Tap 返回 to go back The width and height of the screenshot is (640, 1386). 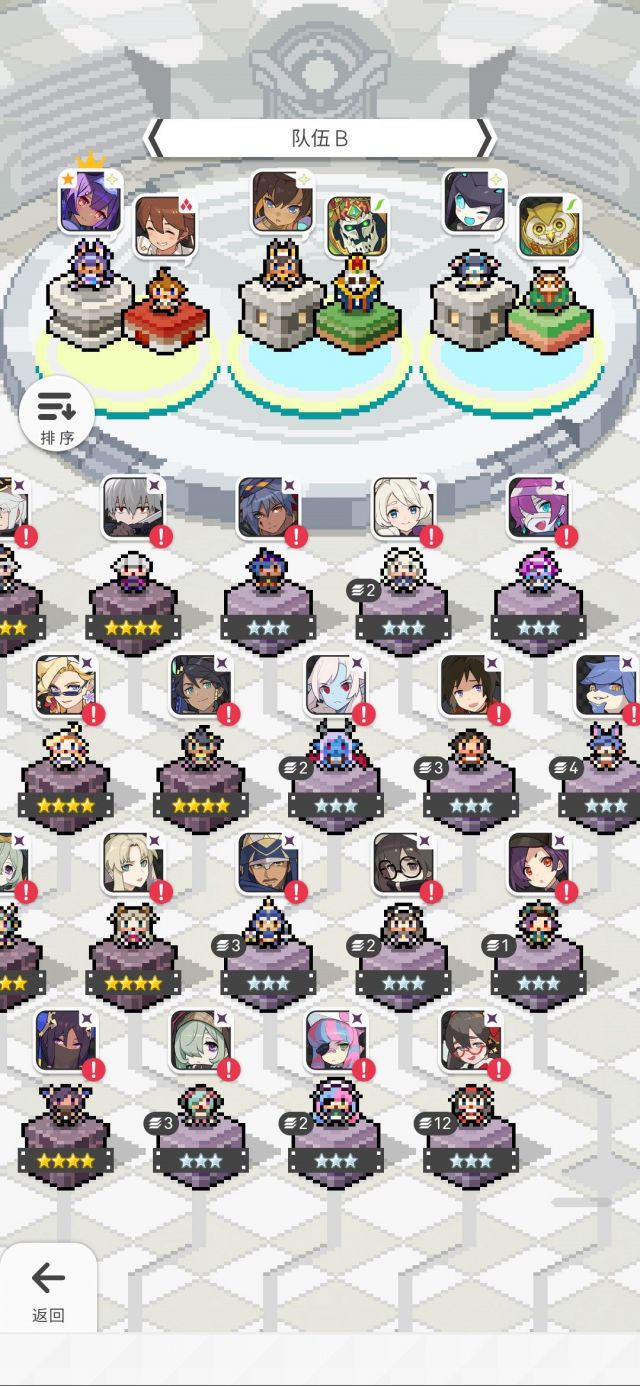[x=48, y=1288]
